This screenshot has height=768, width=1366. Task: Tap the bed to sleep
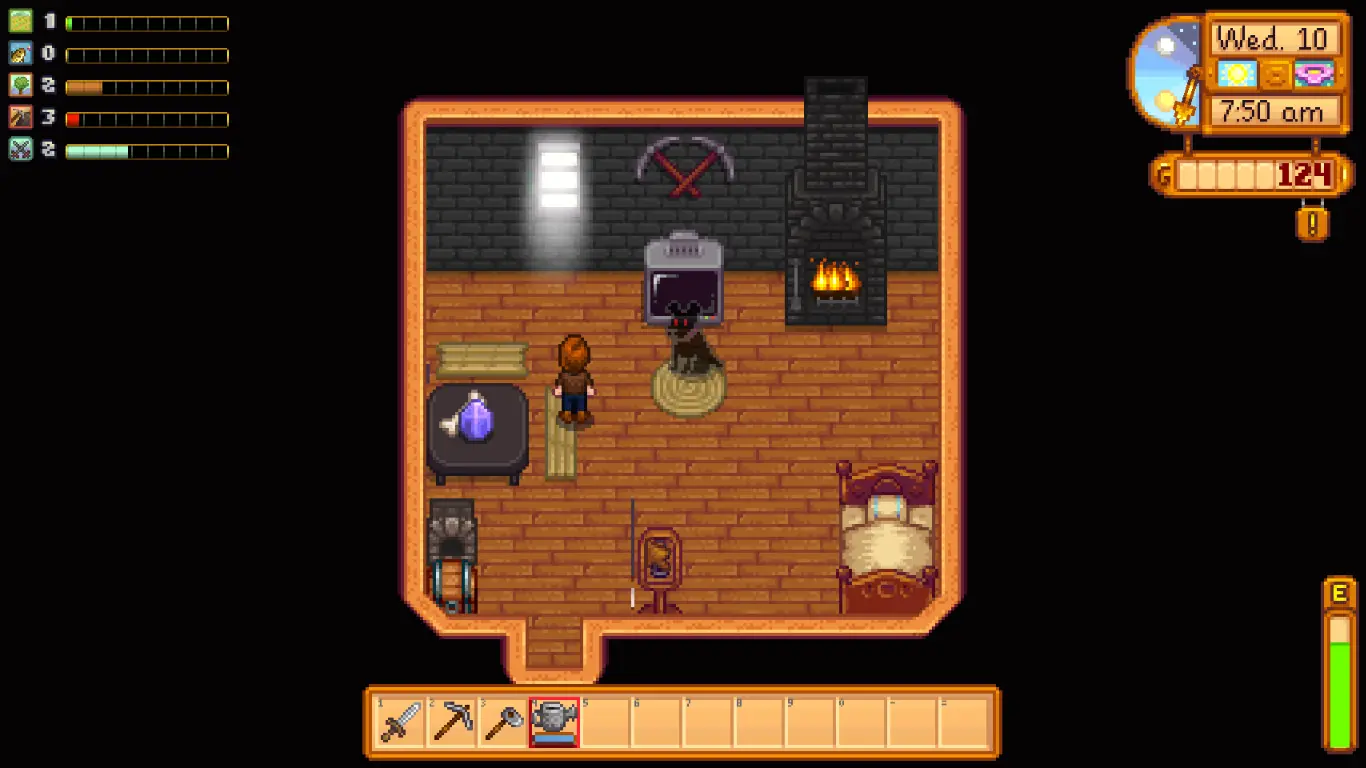click(886, 540)
